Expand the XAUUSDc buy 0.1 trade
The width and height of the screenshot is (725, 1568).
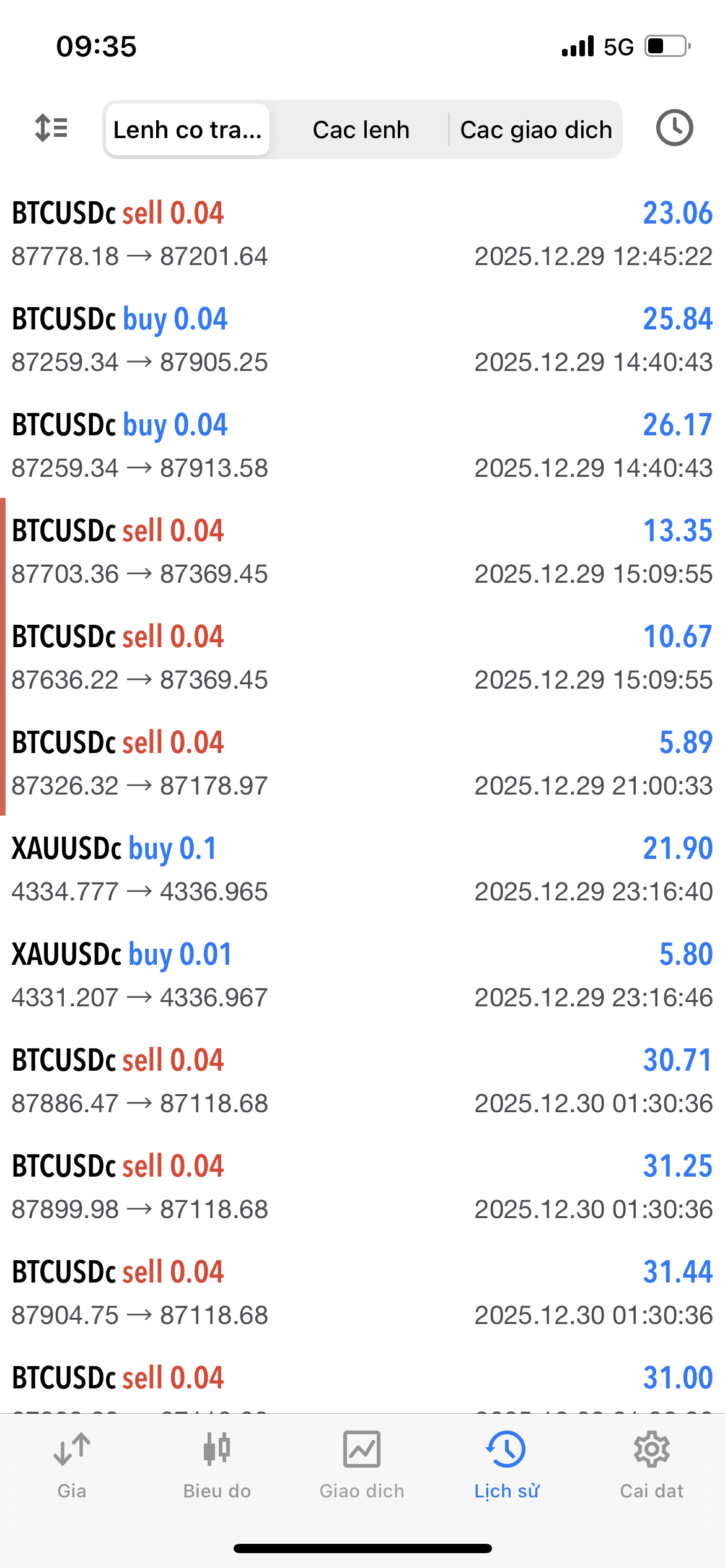pos(362,869)
